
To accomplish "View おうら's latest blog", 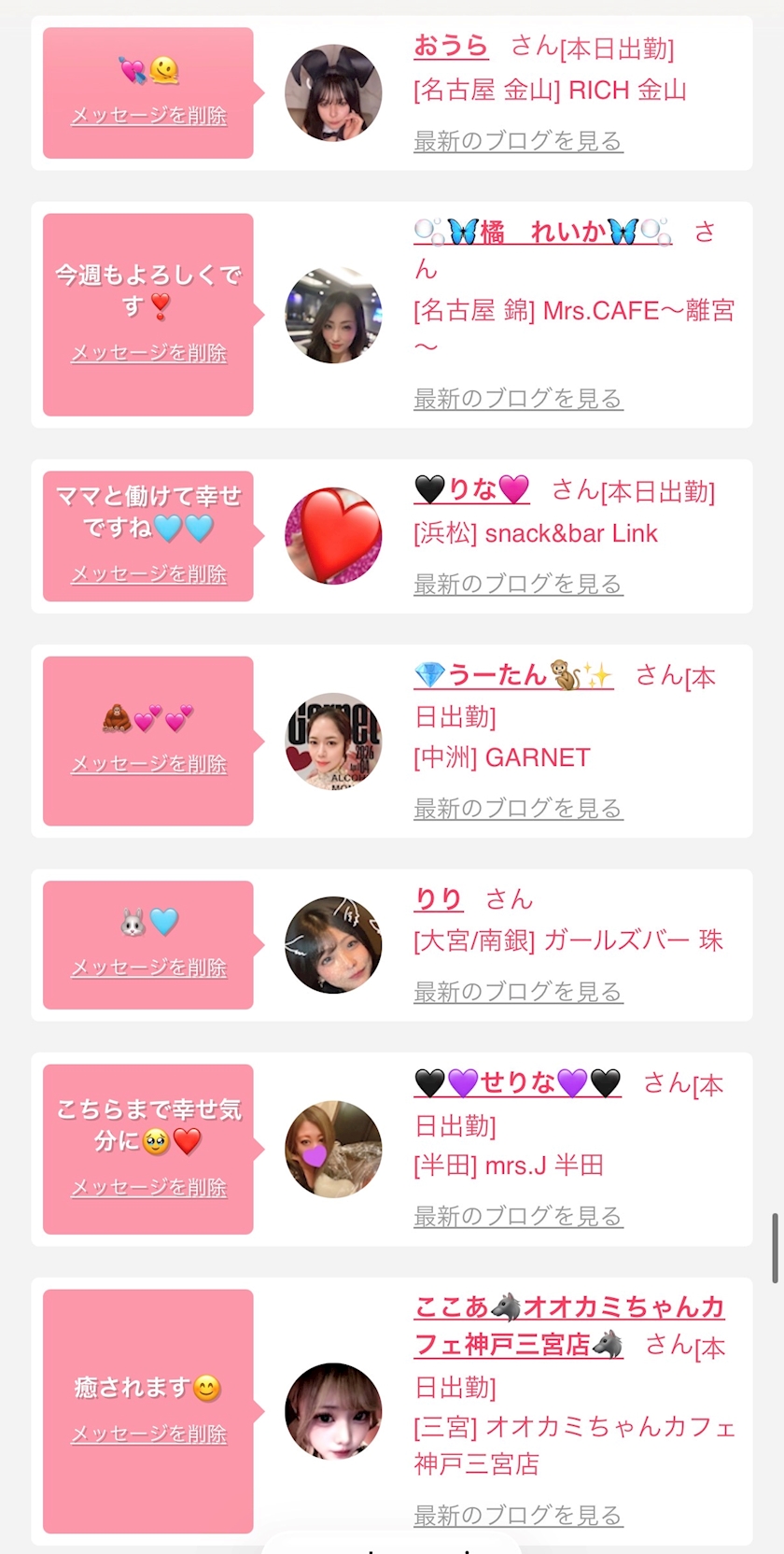I will [x=518, y=141].
